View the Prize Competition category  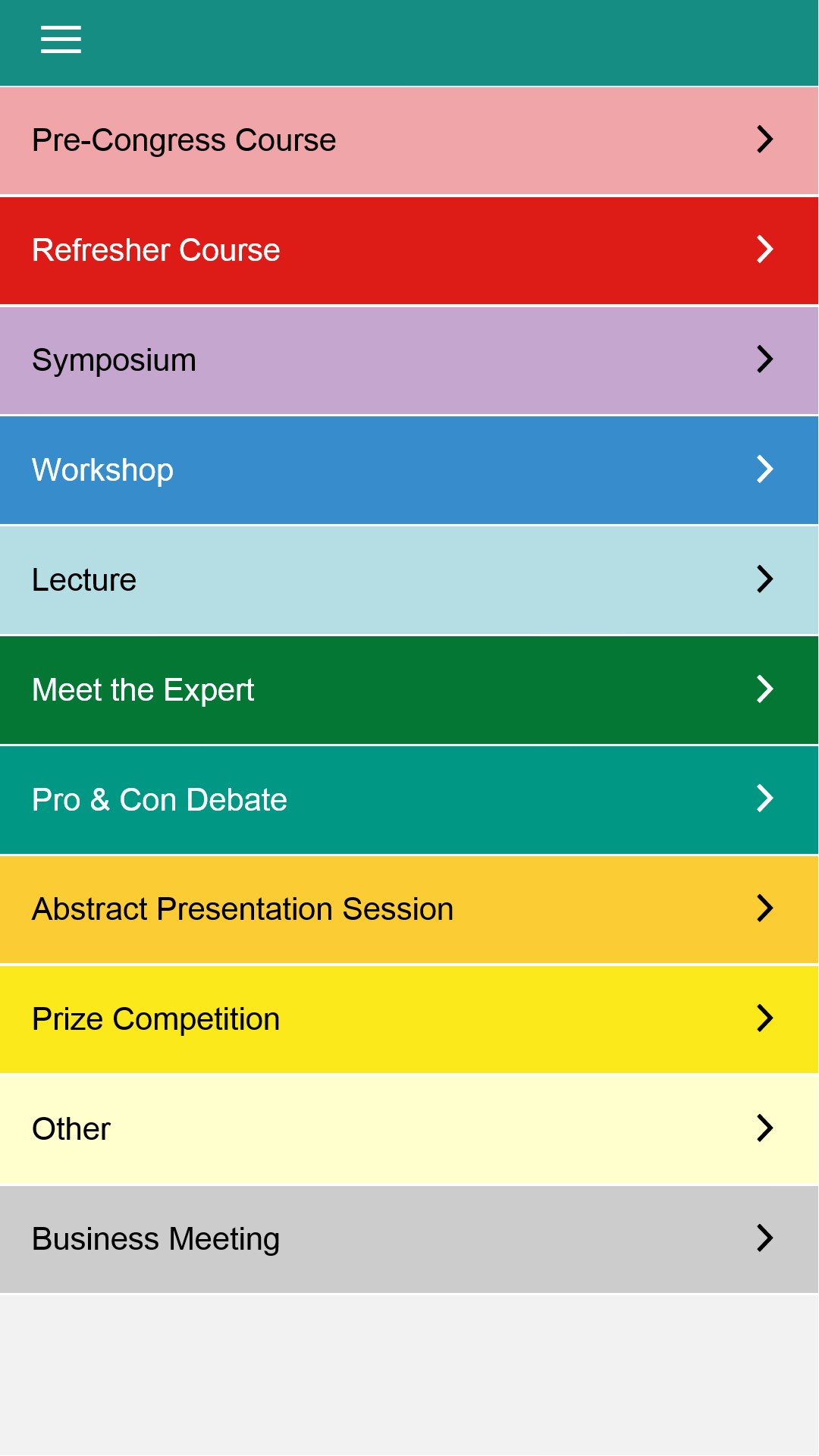point(409,1019)
